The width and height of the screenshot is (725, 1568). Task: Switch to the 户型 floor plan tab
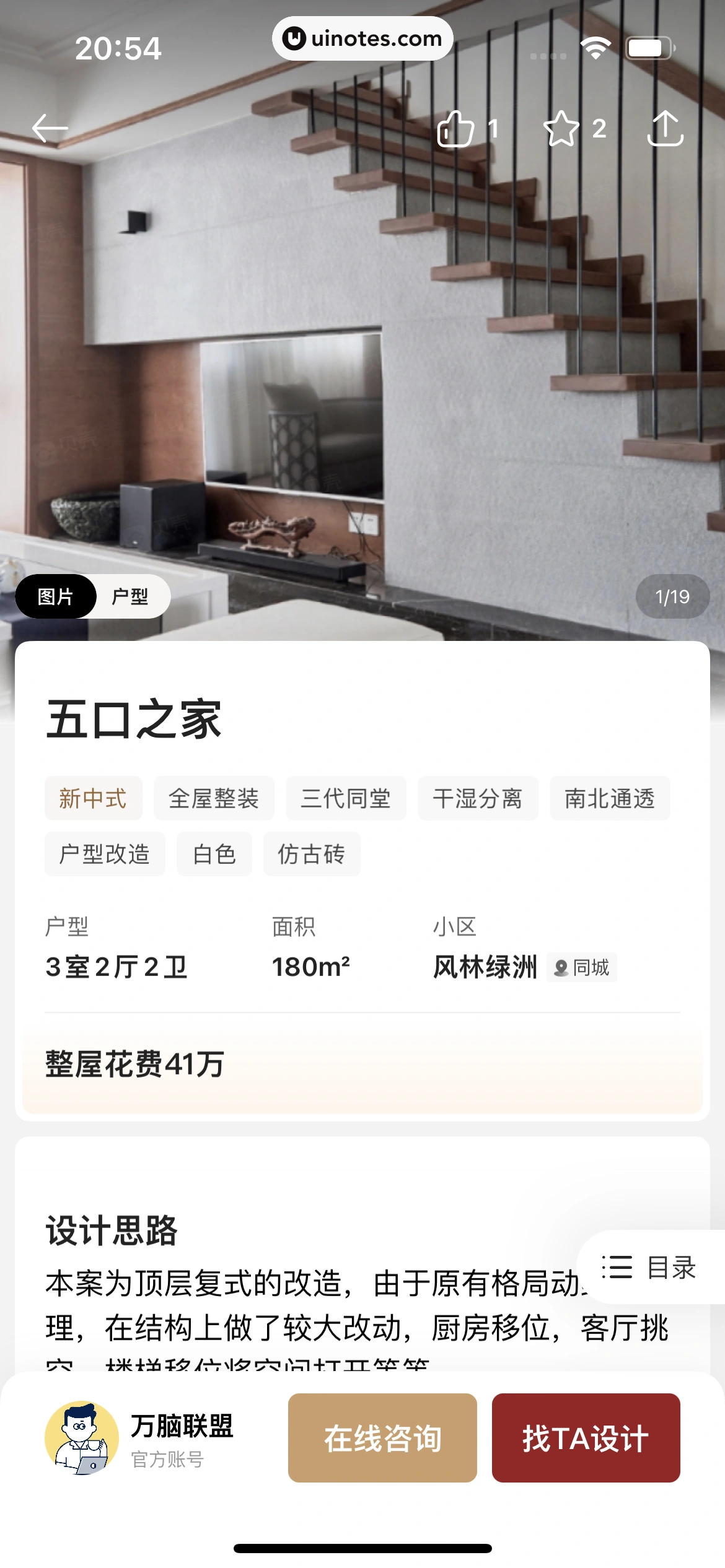click(130, 596)
